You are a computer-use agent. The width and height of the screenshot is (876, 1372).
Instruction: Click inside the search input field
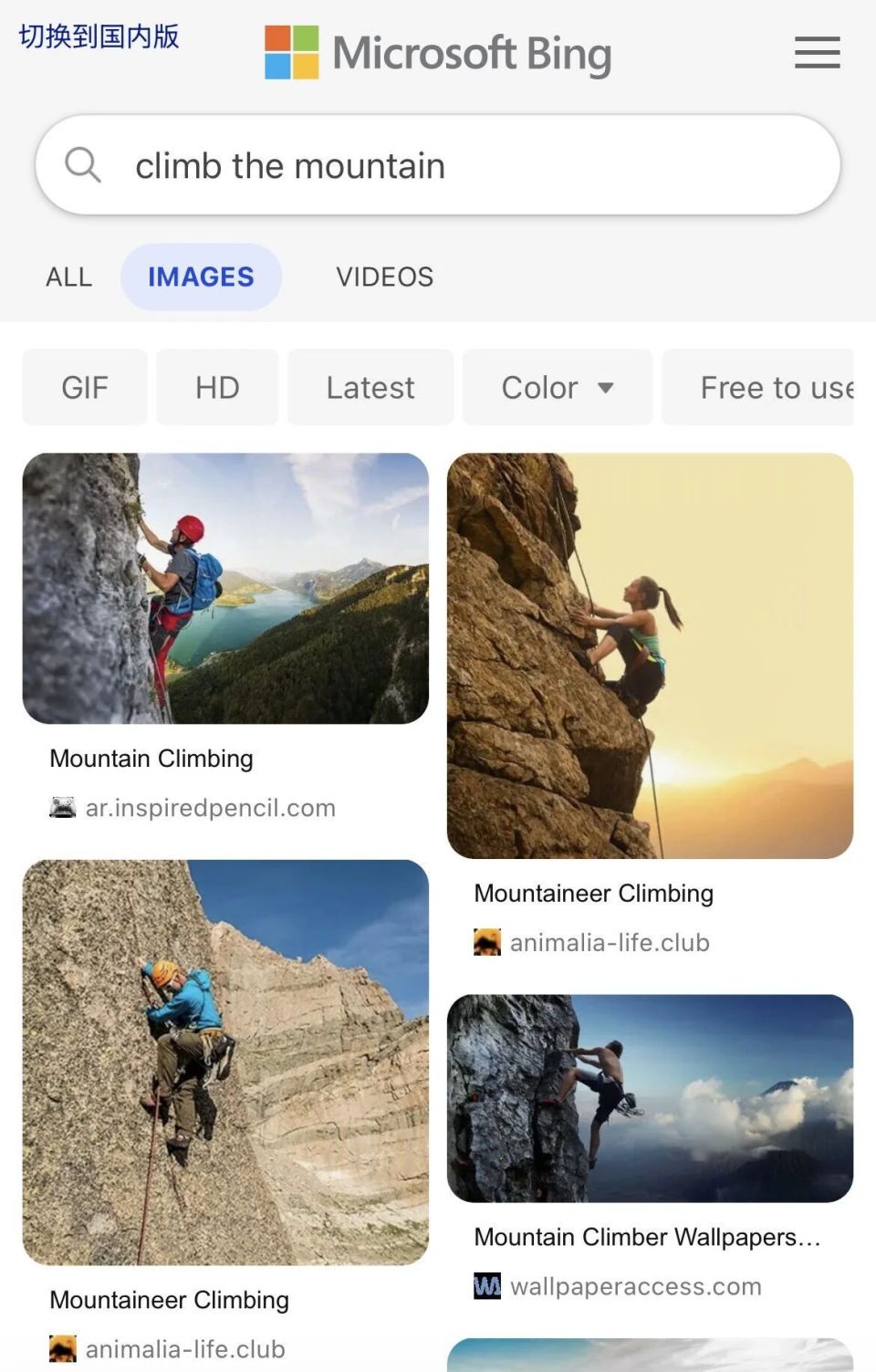365,165
